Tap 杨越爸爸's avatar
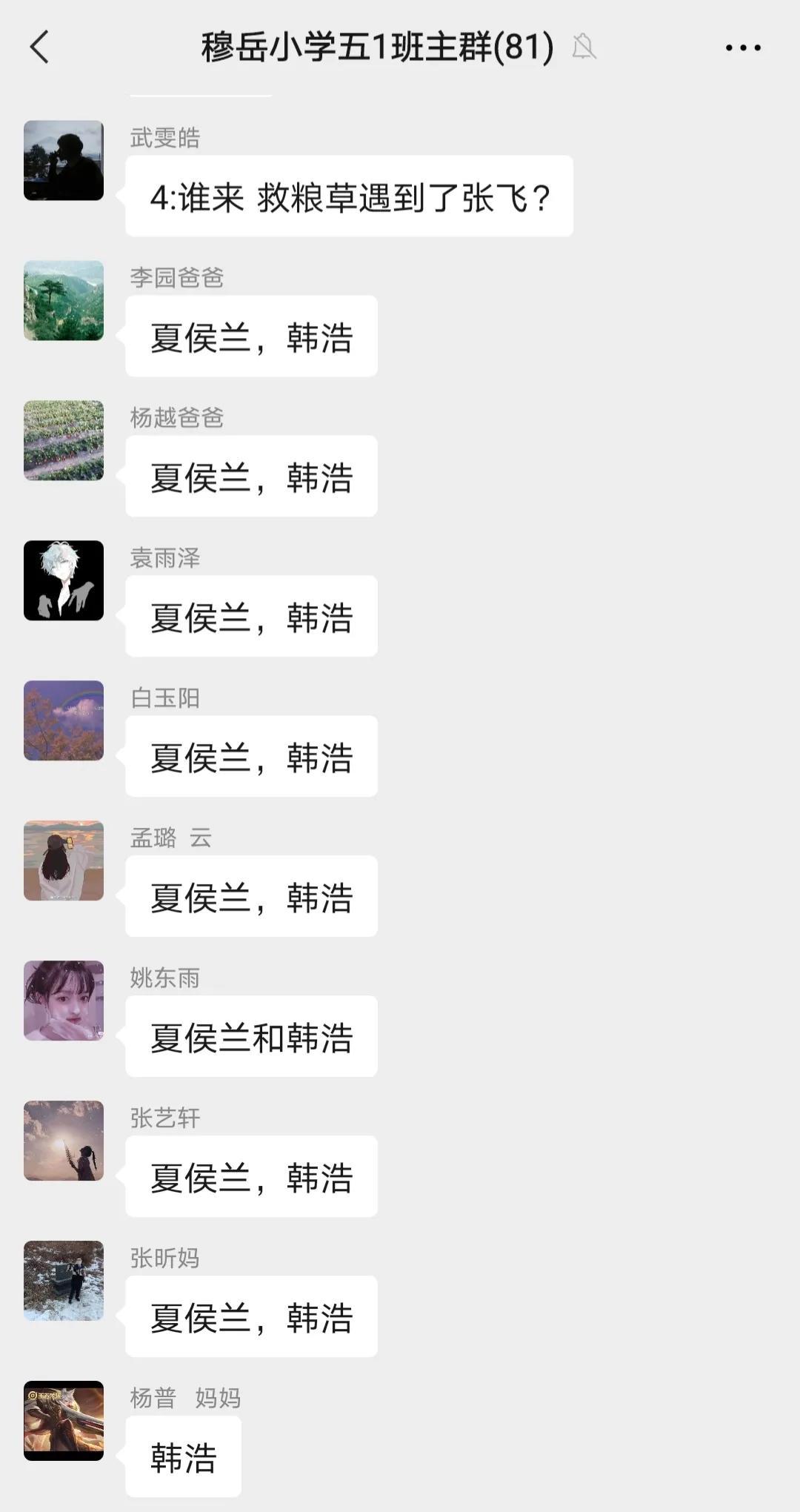 [x=64, y=440]
